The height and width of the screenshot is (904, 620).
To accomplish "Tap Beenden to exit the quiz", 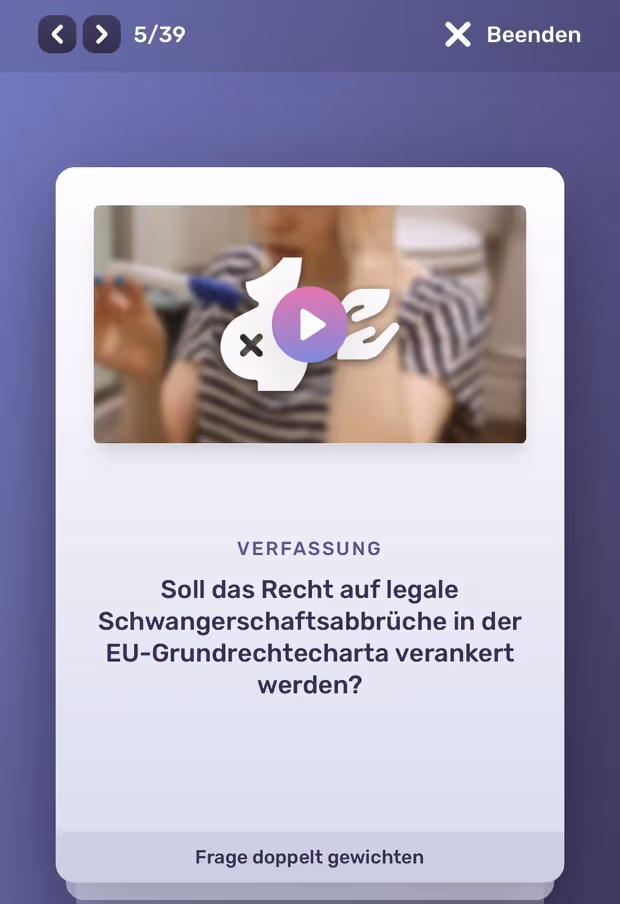I will [x=513, y=35].
